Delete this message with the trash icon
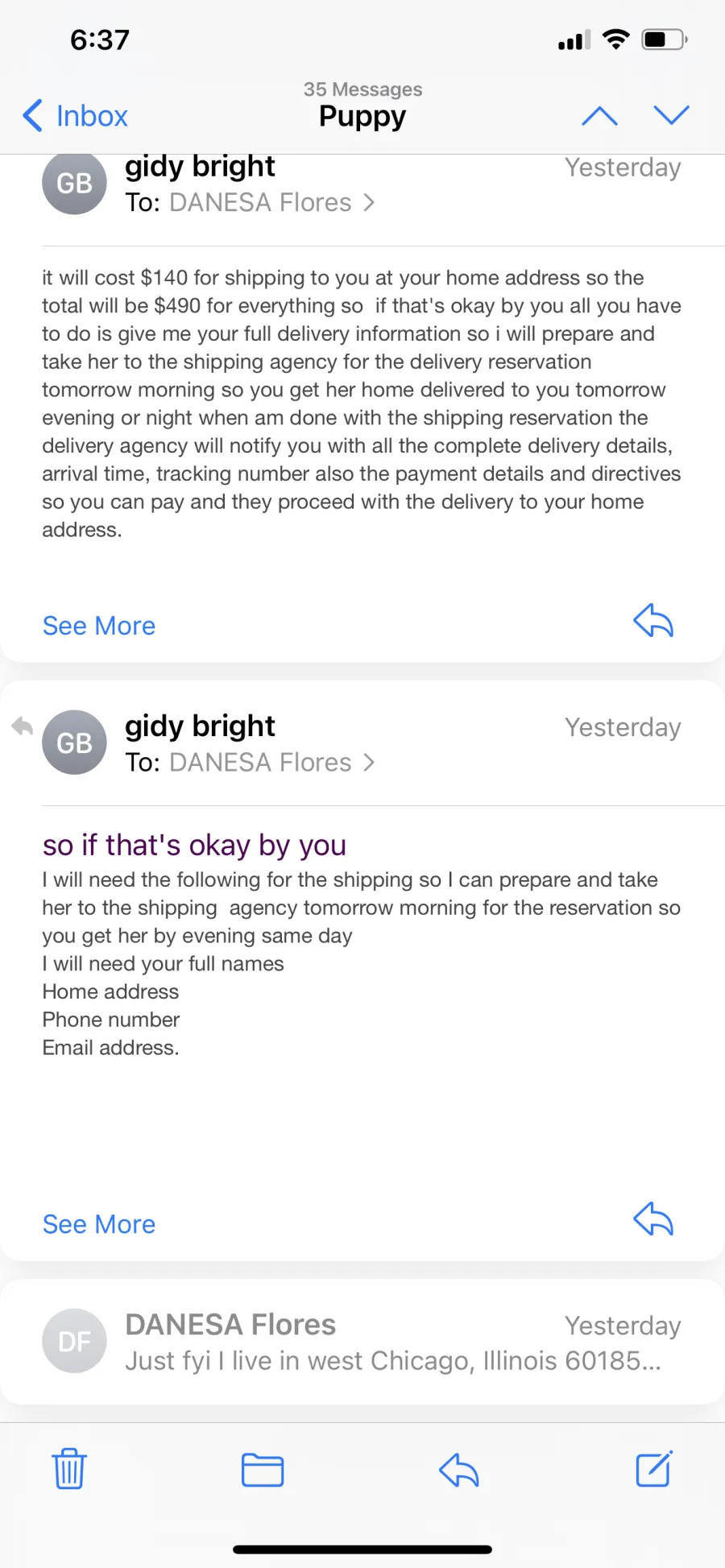Viewport: 725px width, 1568px height. click(x=69, y=1469)
